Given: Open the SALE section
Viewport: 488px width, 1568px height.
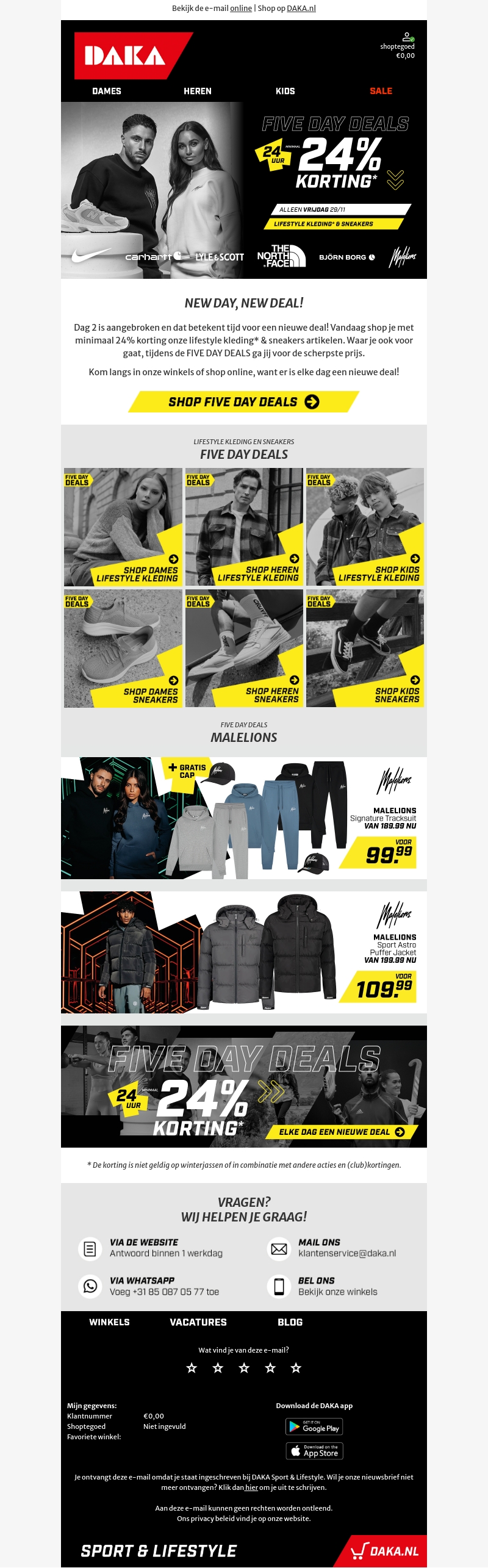Looking at the screenshot, I should coord(381,91).
